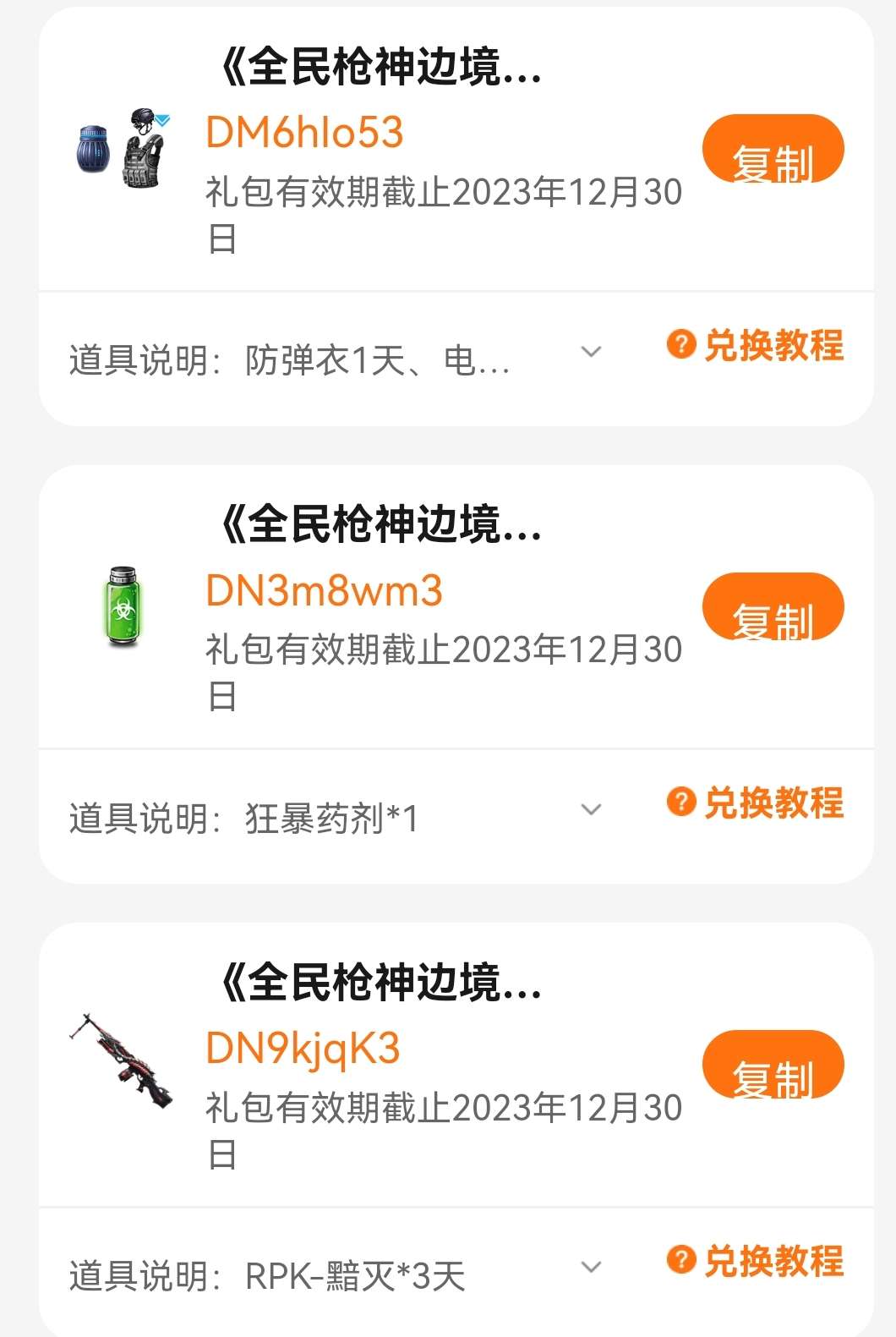This screenshot has width=896, height=1337.
Task: Open 兑换教程 for the DN9kjqK3 gift pack
Action: tap(756, 1260)
